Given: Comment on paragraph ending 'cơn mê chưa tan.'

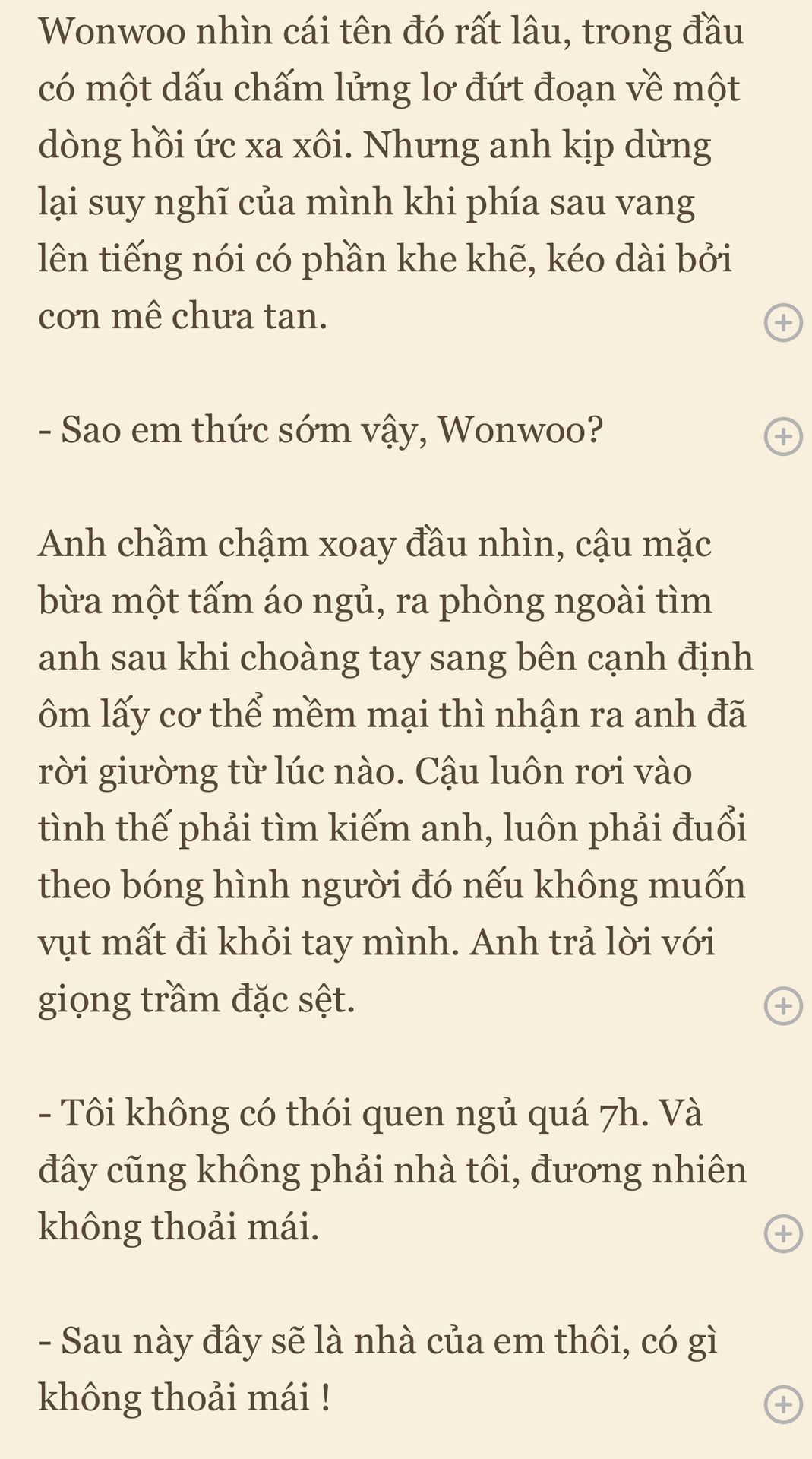Looking at the screenshot, I should [782, 323].
